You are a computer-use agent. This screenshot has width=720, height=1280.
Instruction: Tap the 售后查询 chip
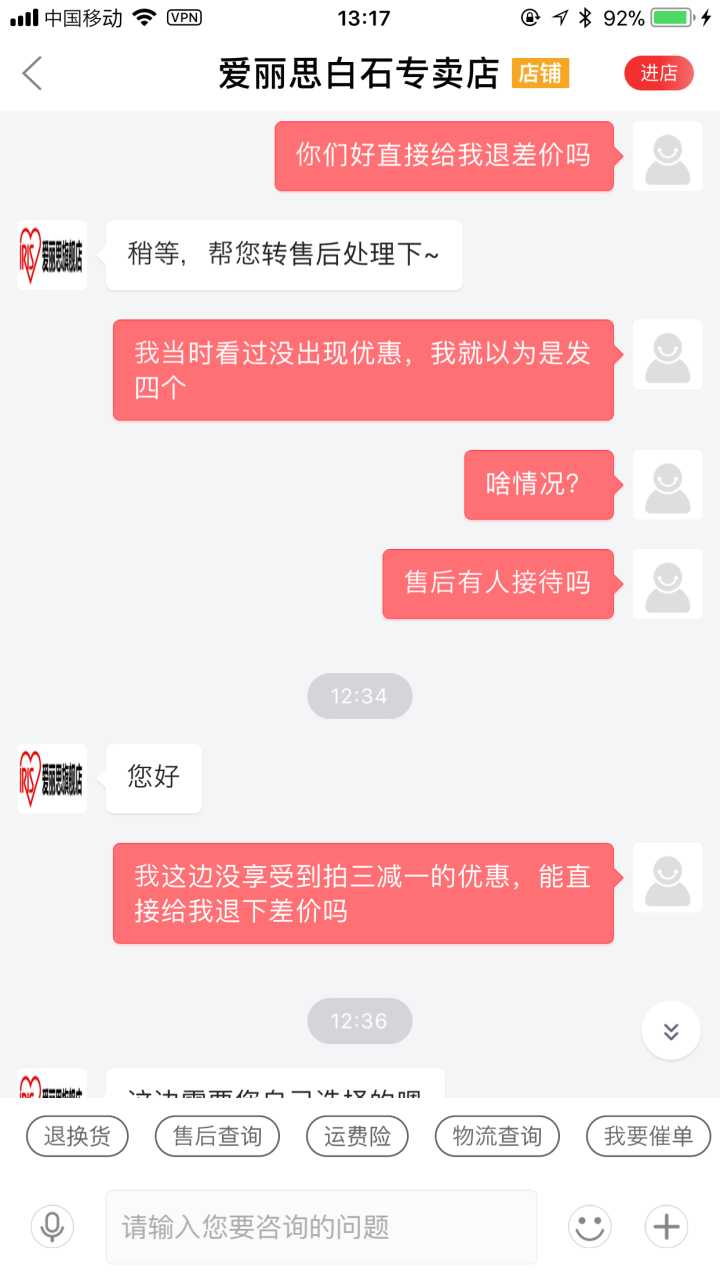pos(217,1136)
